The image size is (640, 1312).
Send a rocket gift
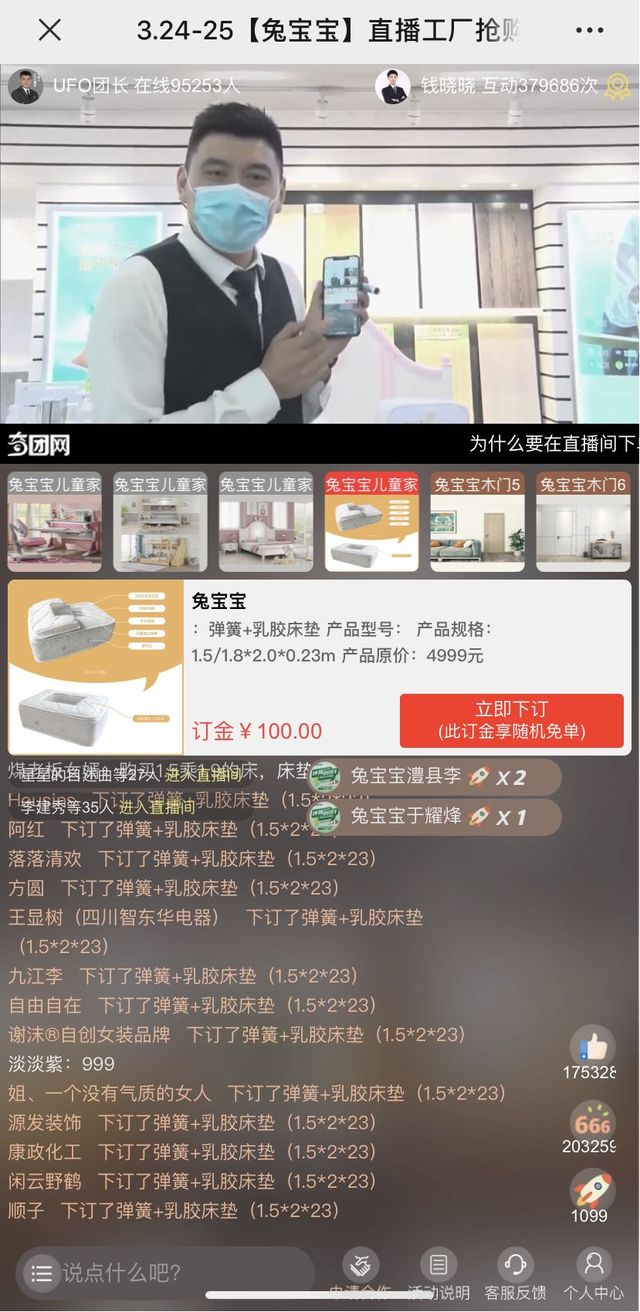592,1190
